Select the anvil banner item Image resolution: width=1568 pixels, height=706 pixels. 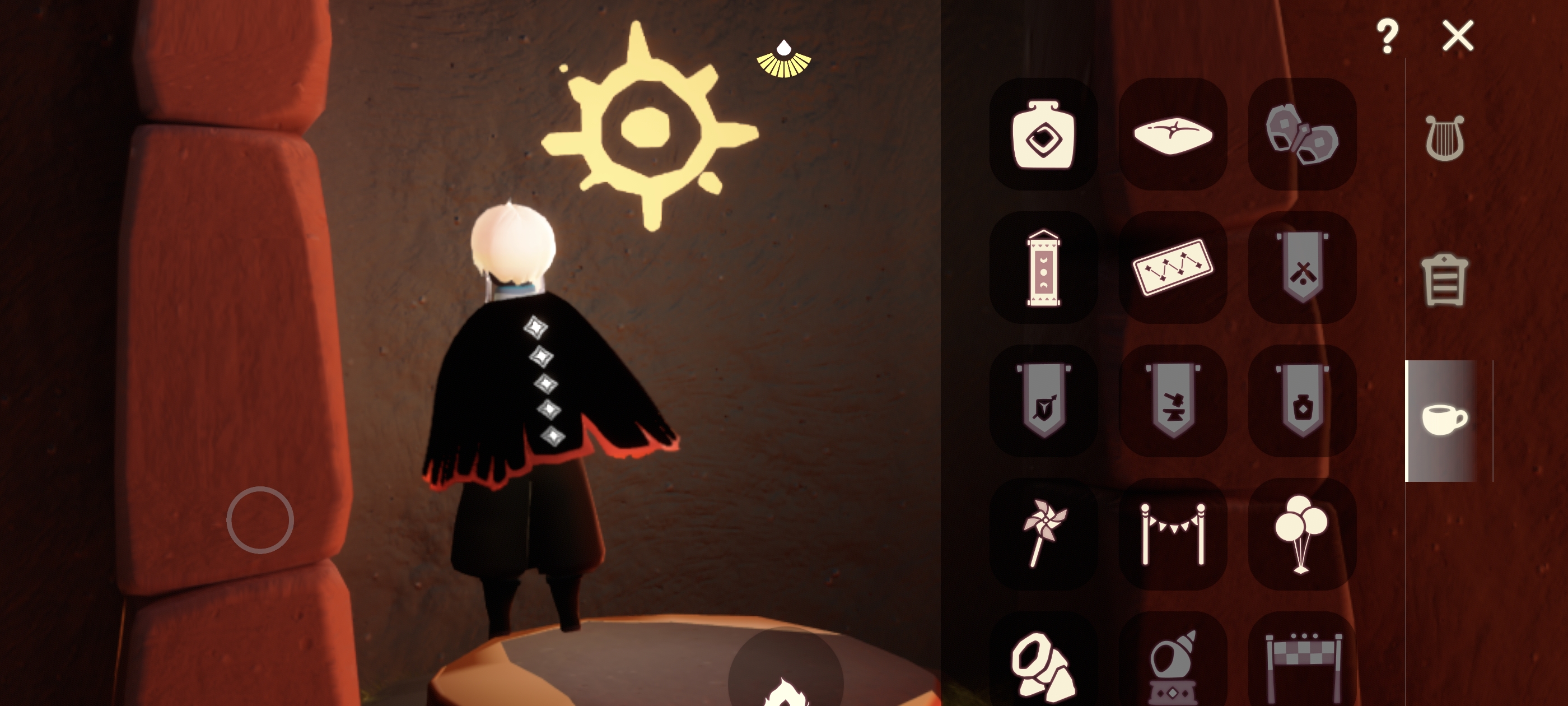[1172, 401]
